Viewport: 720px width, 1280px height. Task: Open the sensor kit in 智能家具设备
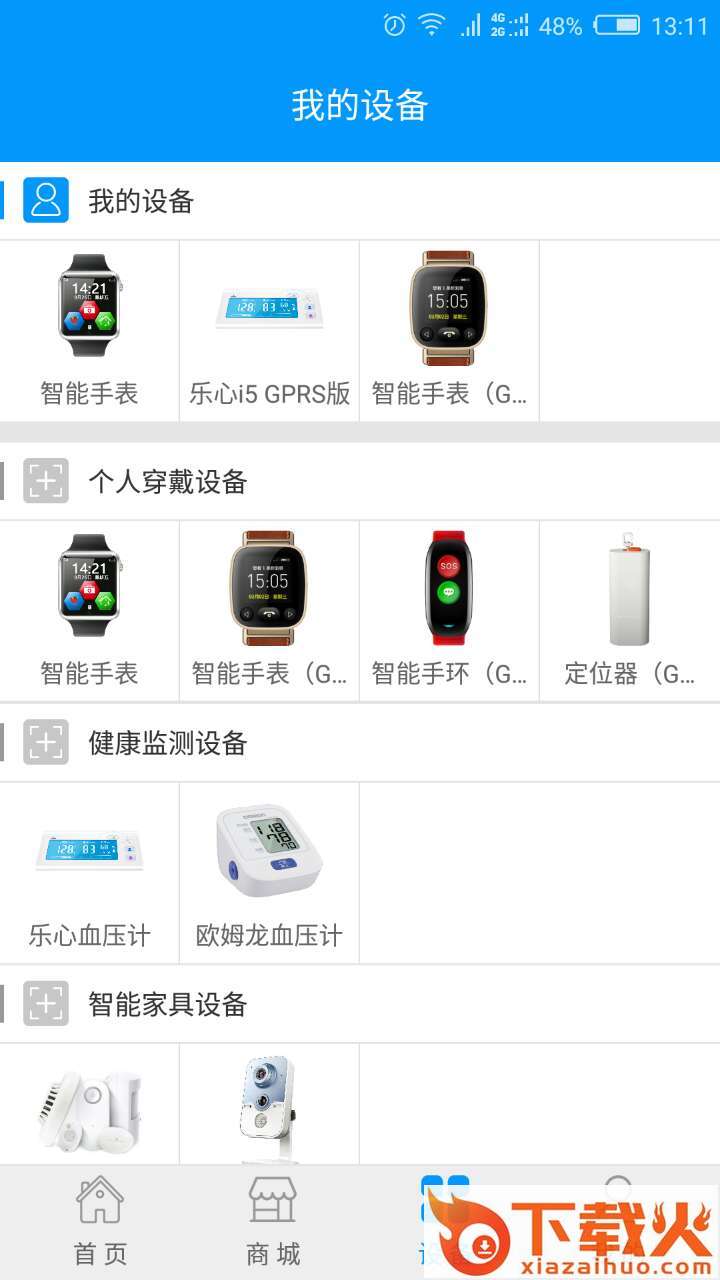[89, 1105]
